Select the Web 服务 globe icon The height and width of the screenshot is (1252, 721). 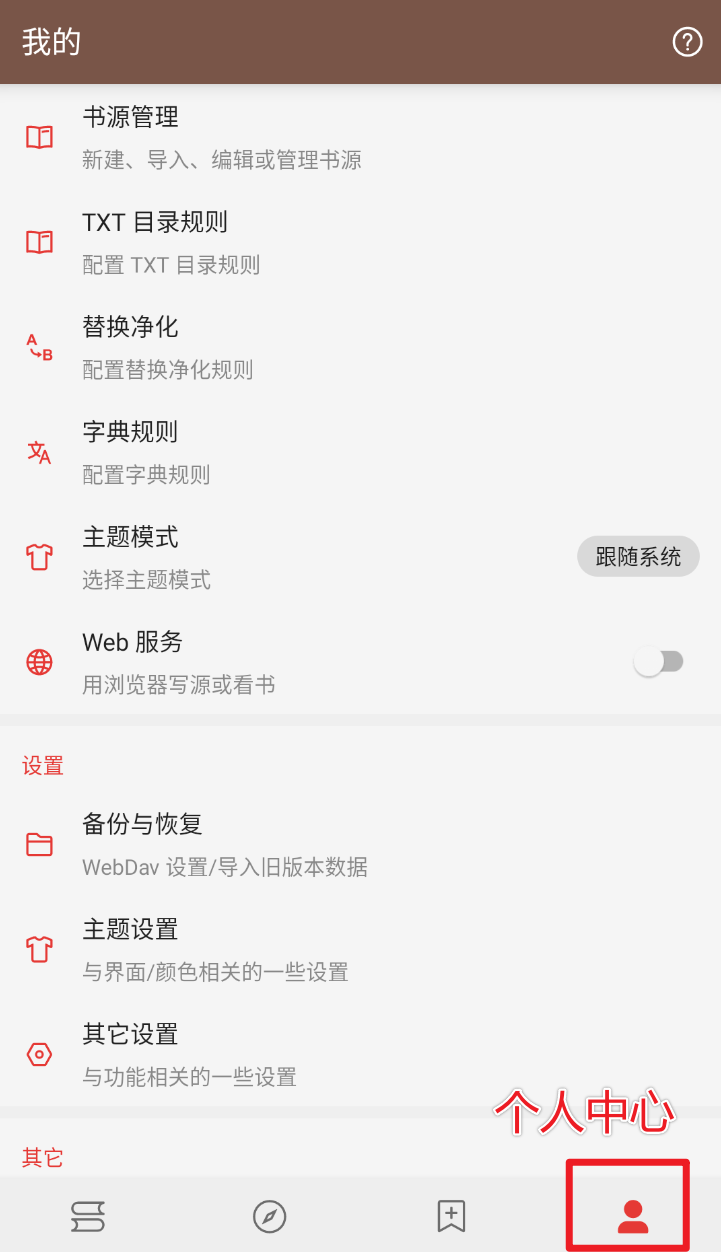click(x=38, y=662)
